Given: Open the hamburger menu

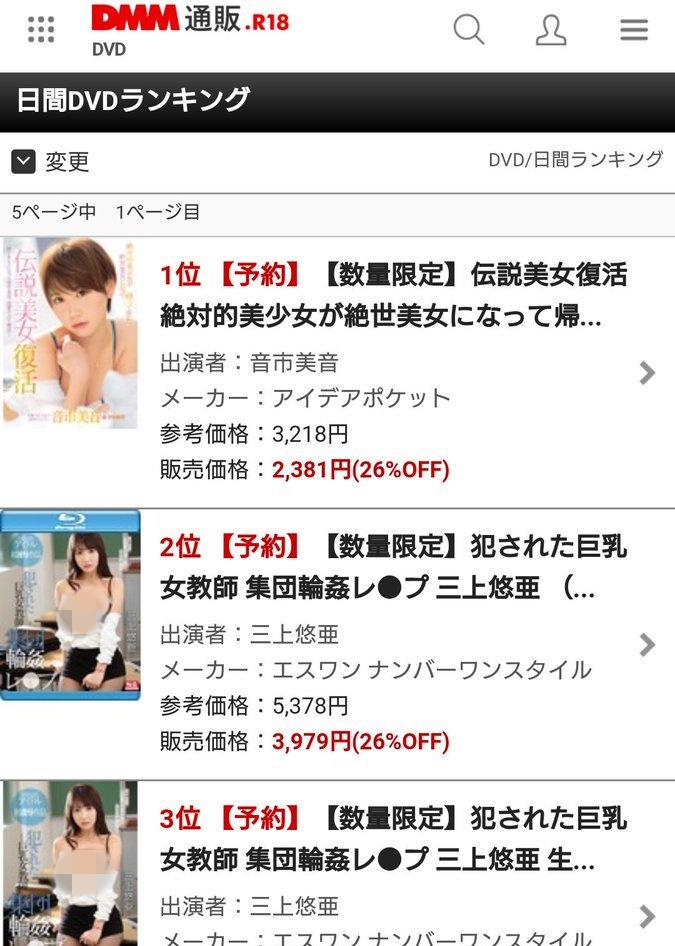Looking at the screenshot, I should pyautogui.click(x=634, y=29).
